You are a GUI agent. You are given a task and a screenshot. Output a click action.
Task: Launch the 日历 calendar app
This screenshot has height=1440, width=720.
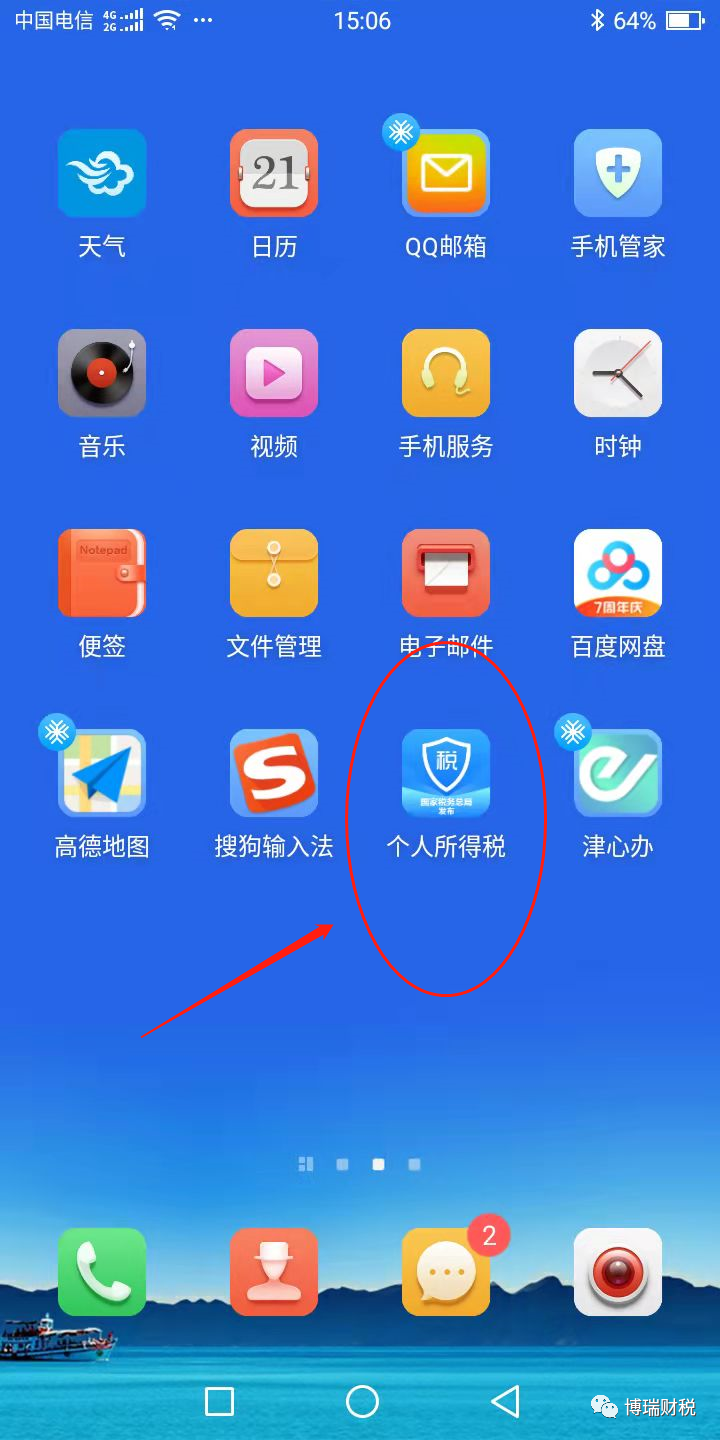[274, 174]
